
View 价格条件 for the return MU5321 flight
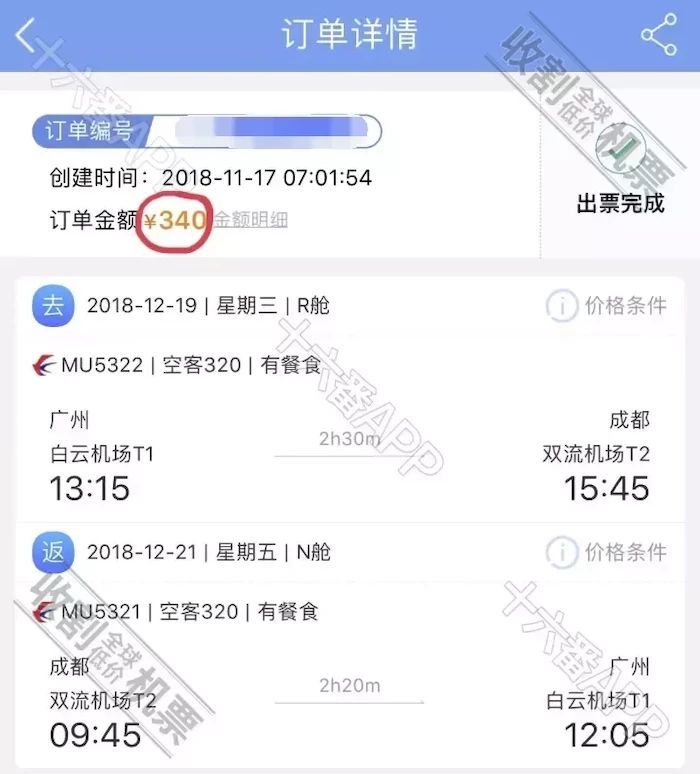[607, 551]
